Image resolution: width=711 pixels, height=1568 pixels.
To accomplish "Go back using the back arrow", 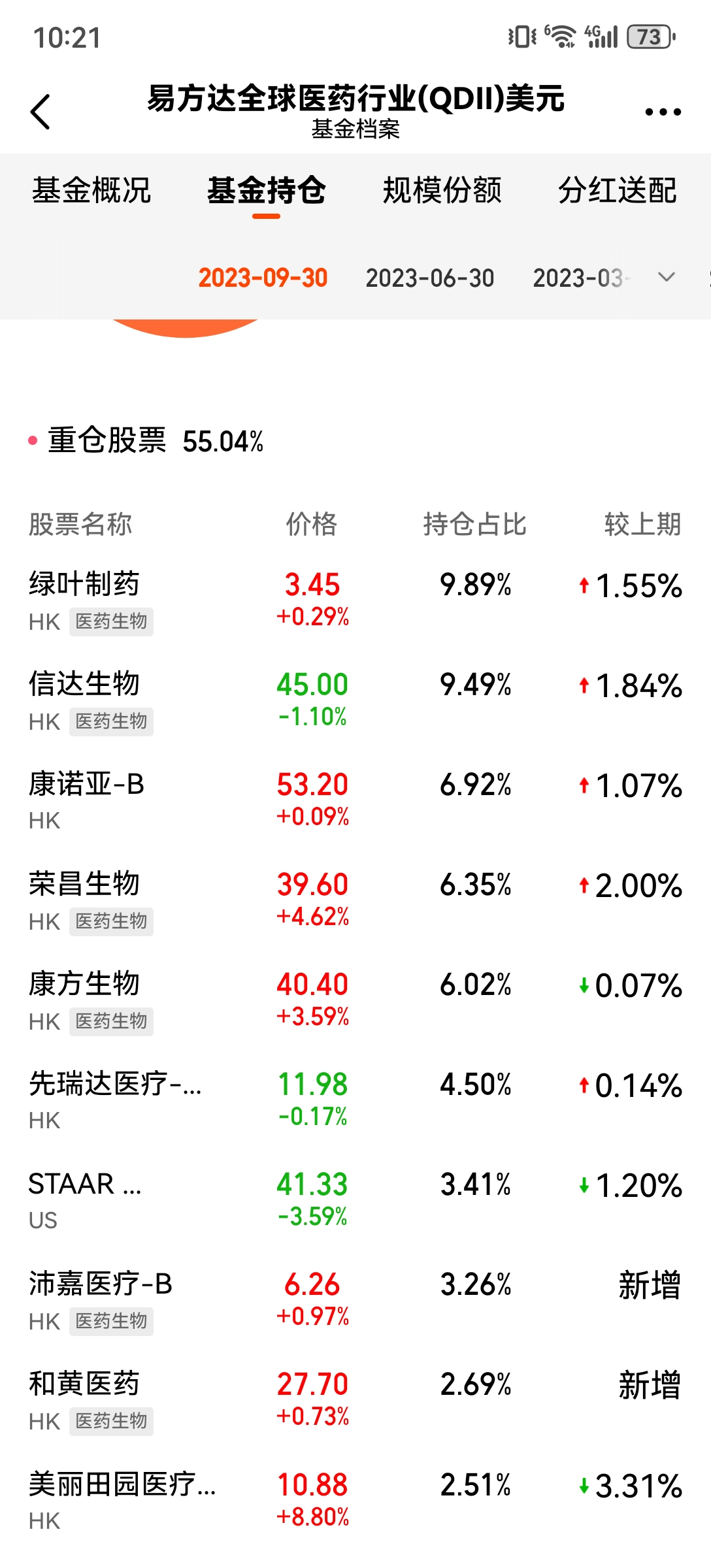I will click(x=41, y=112).
